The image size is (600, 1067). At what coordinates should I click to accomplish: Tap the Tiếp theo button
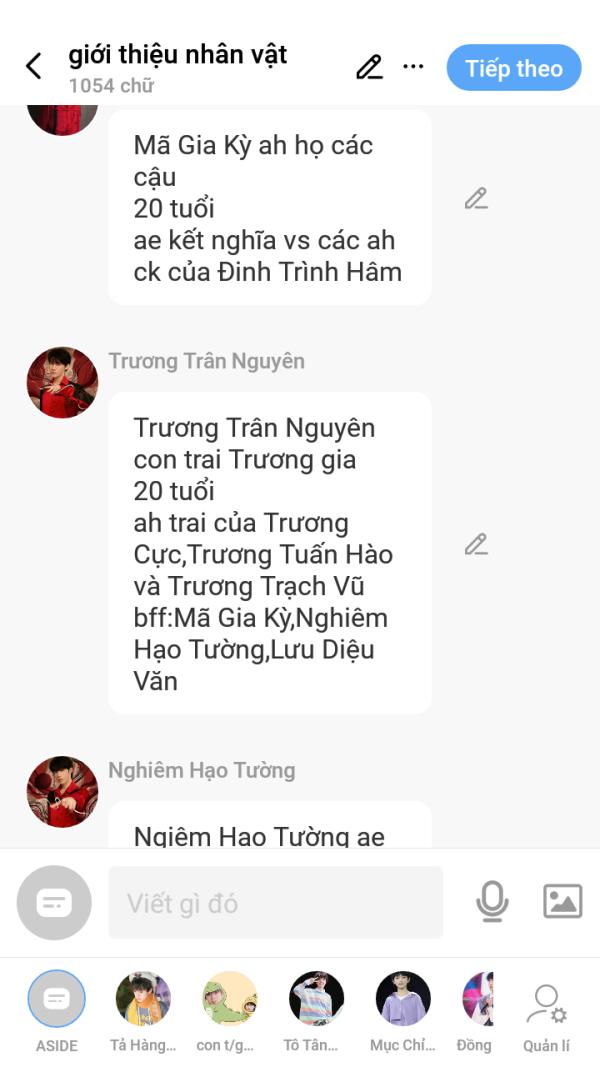point(513,68)
